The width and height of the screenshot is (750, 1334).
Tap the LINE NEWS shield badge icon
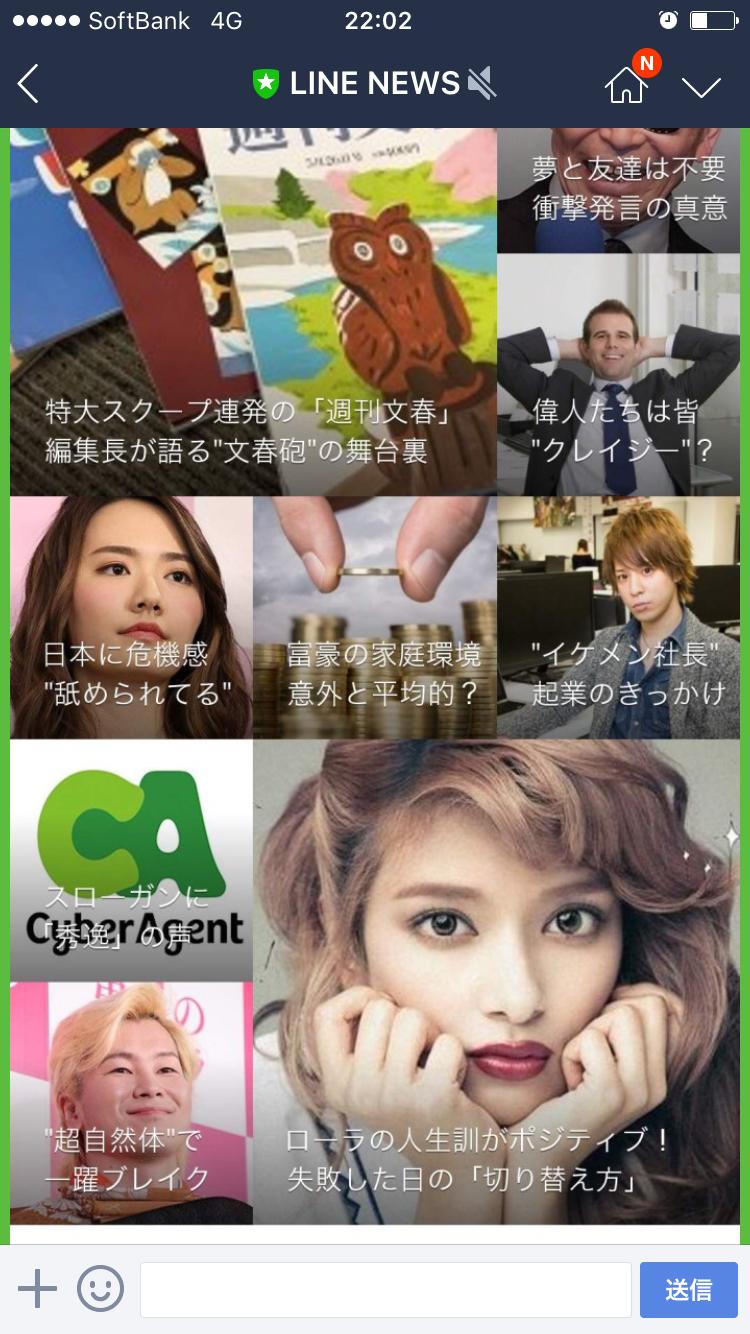(266, 83)
